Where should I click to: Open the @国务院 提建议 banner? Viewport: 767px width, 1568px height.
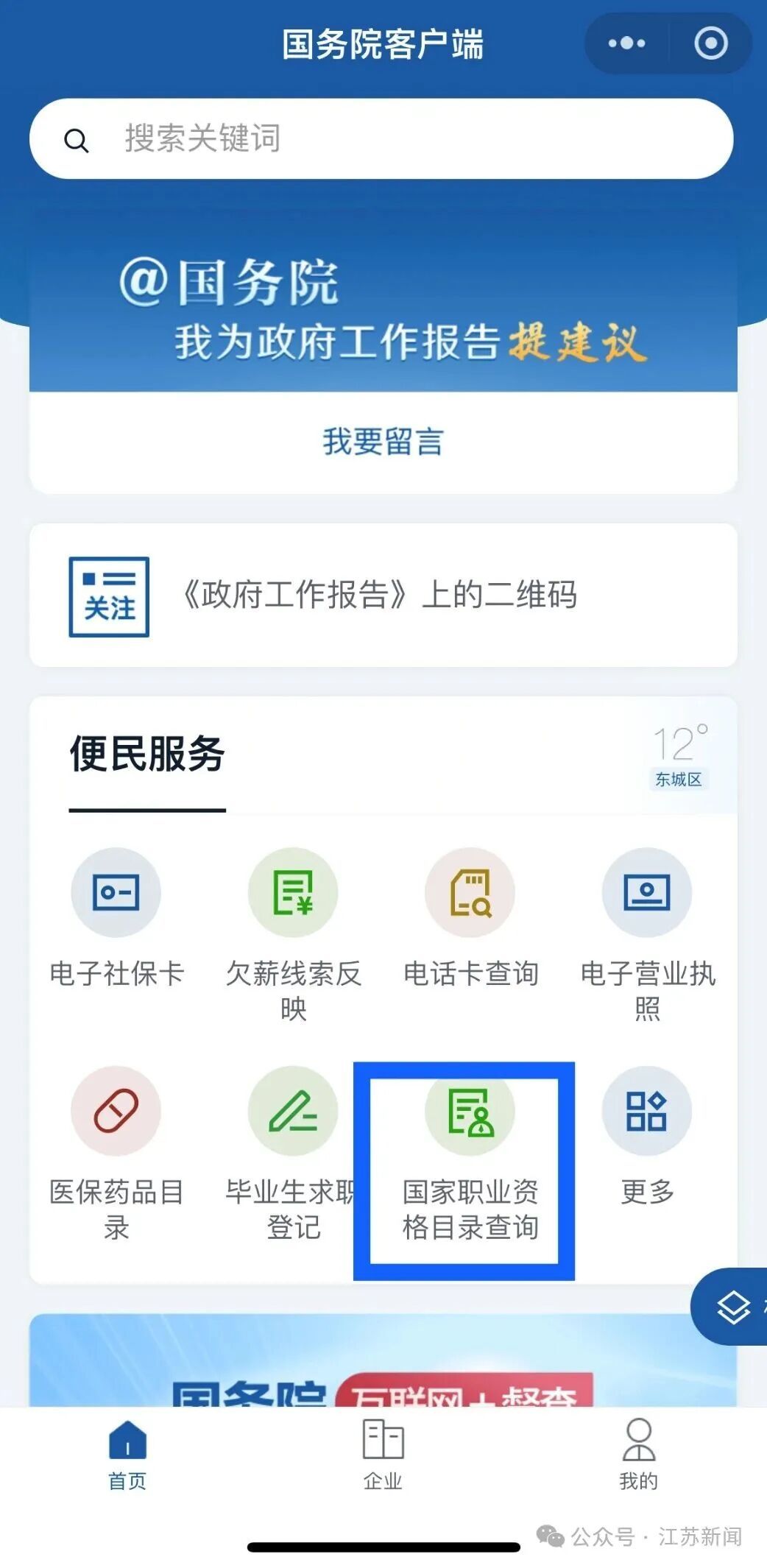[x=383, y=309]
